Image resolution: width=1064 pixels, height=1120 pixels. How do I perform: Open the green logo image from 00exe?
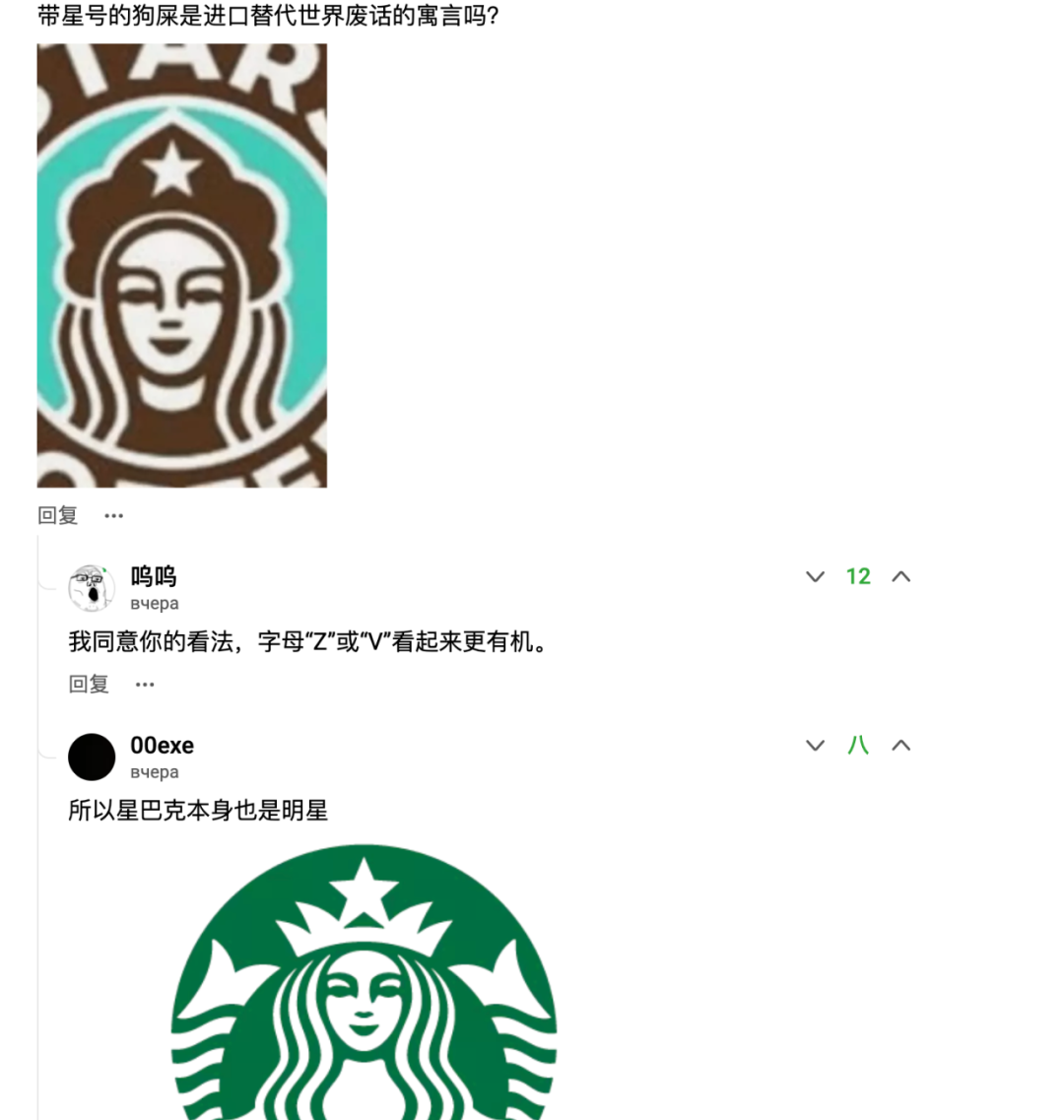[364, 985]
